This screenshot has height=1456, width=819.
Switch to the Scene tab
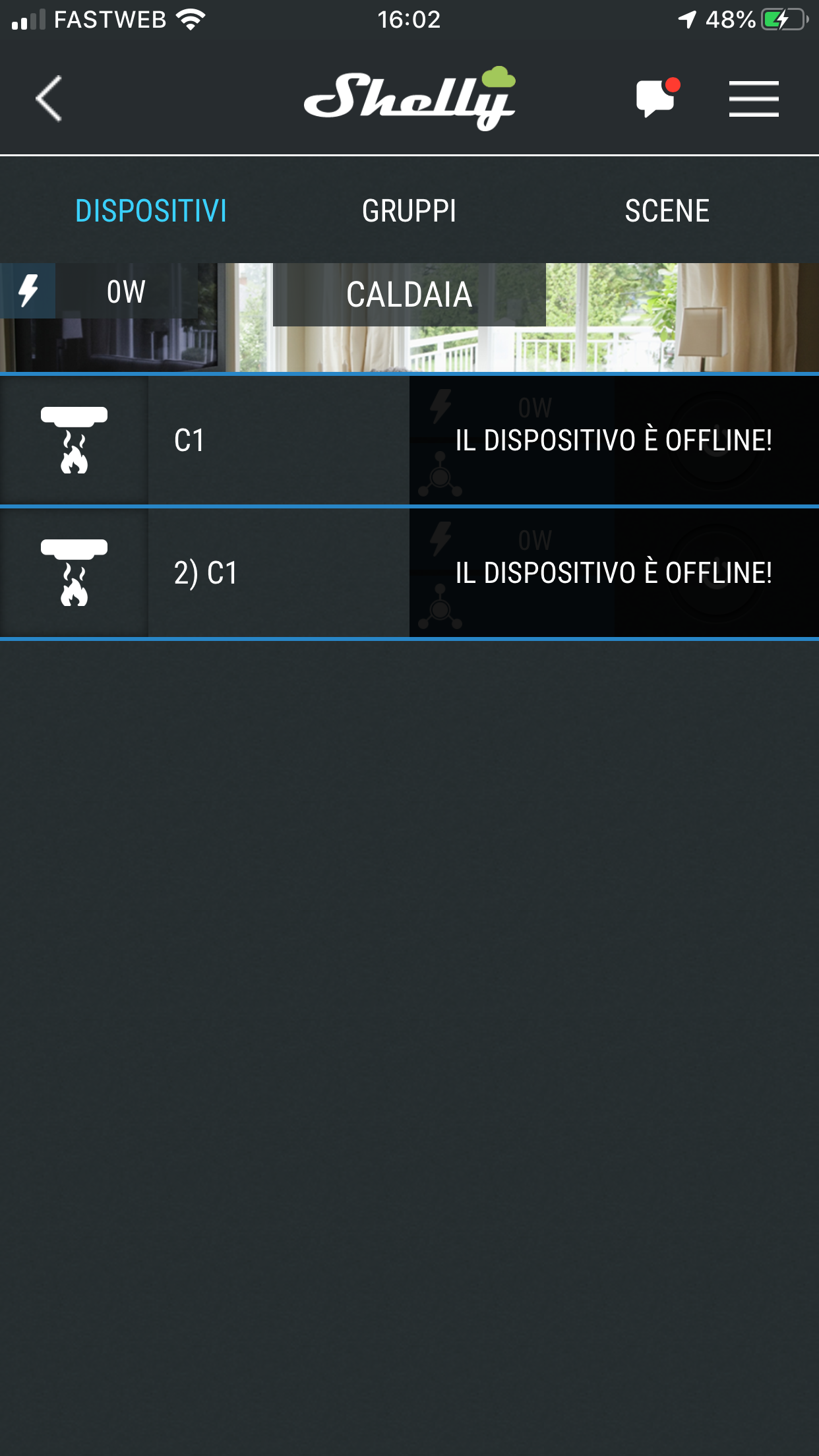pos(667,211)
